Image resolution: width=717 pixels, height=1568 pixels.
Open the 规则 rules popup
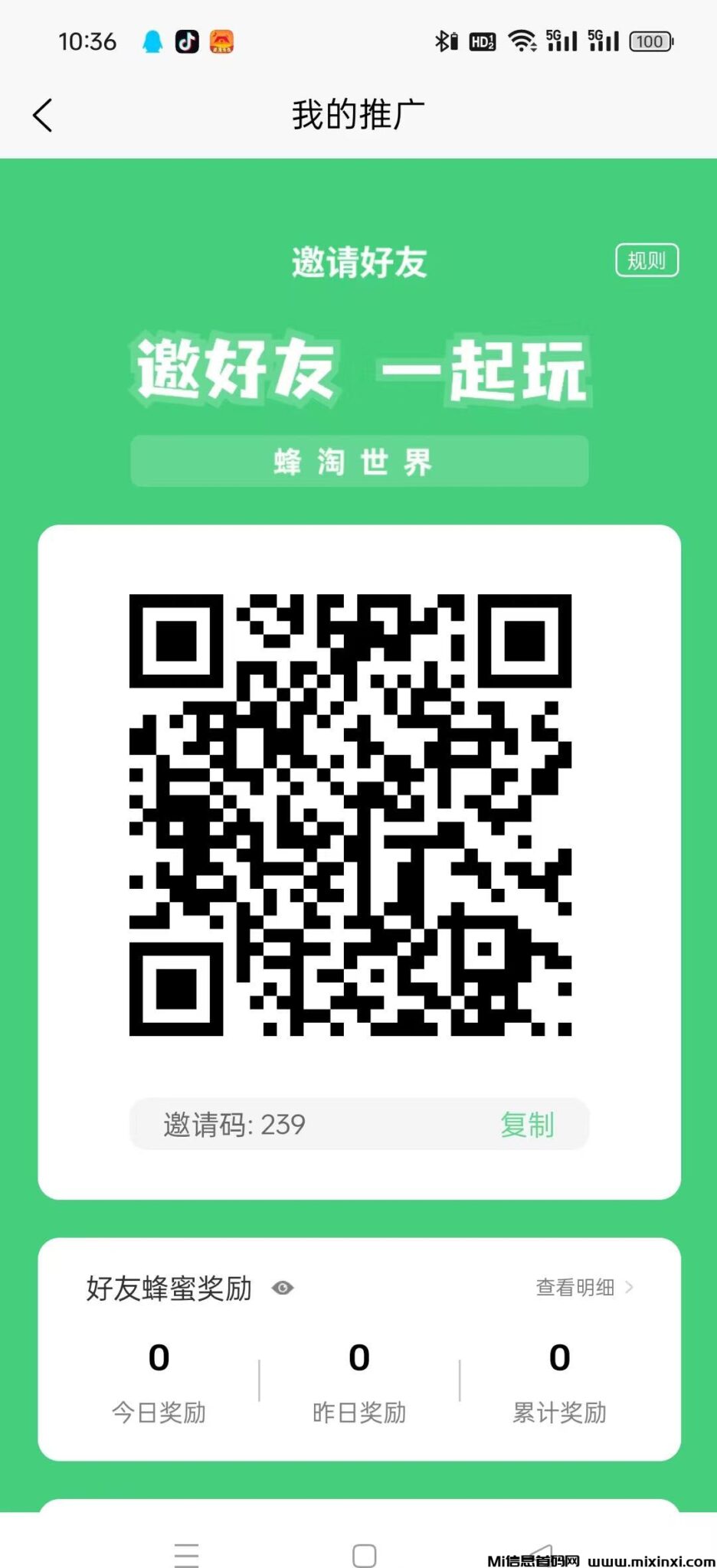647,260
